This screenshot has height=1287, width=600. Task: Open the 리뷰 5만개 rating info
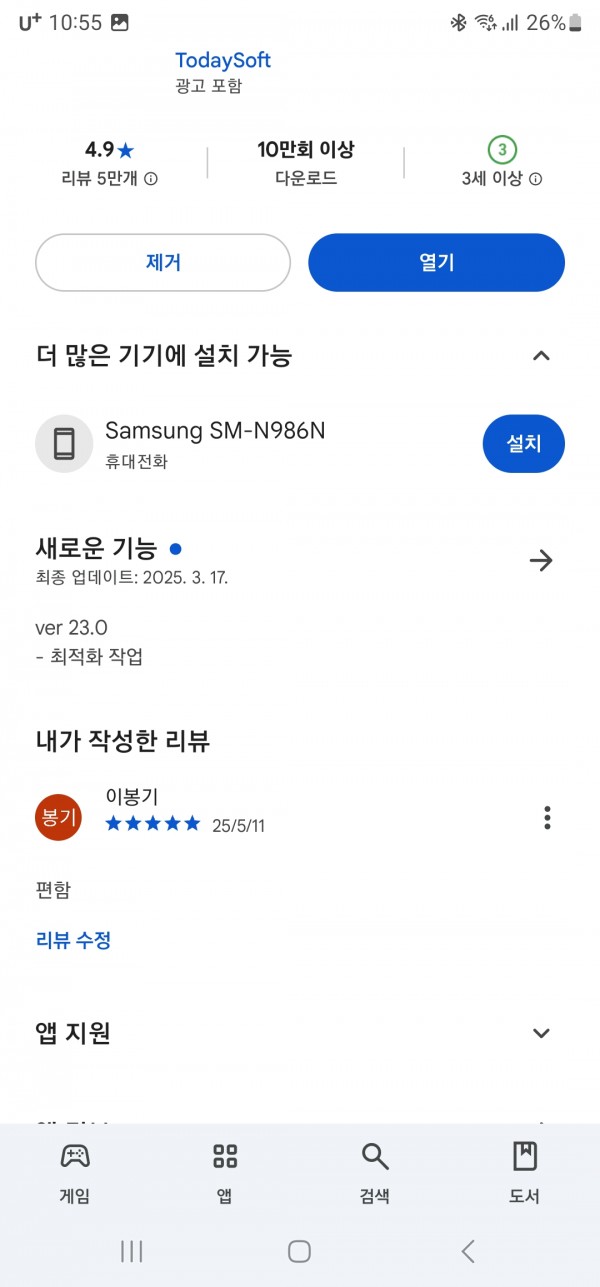coord(109,179)
